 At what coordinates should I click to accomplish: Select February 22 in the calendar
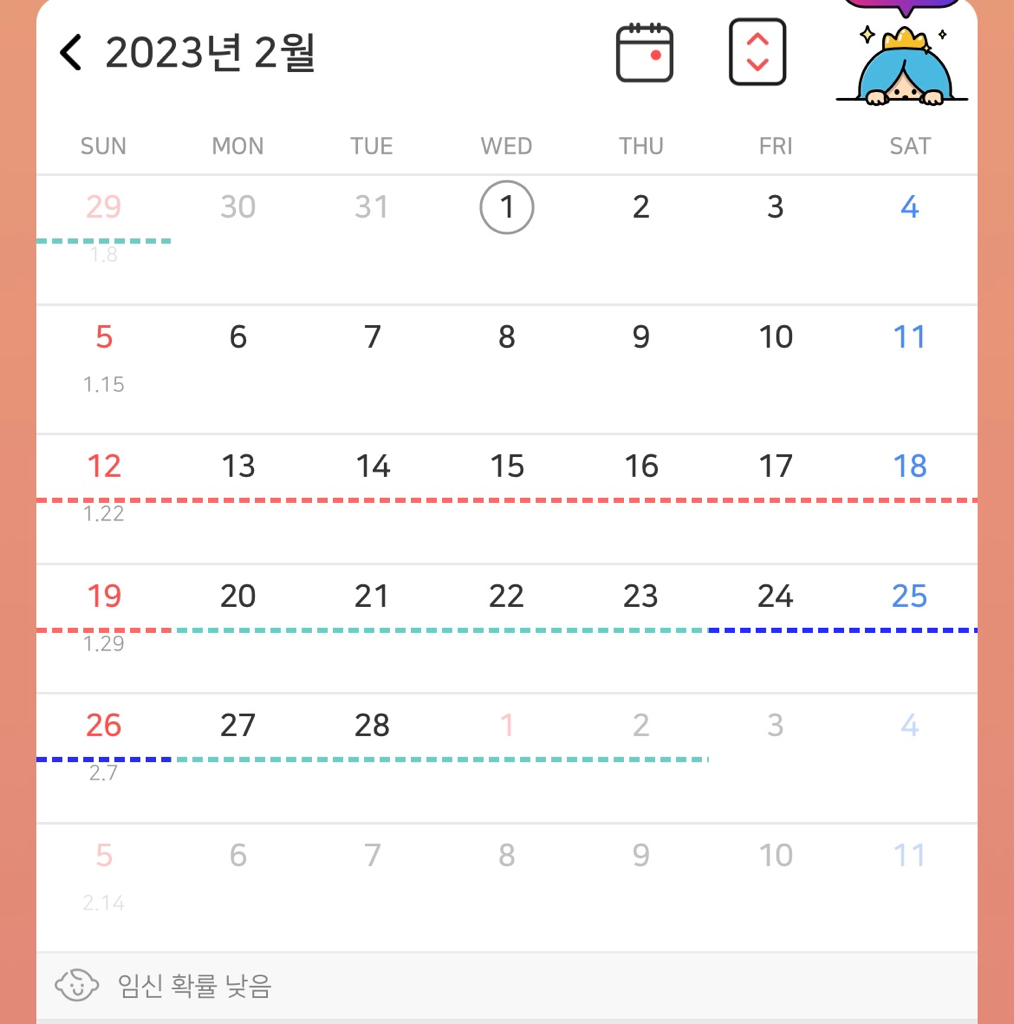(x=507, y=597)
